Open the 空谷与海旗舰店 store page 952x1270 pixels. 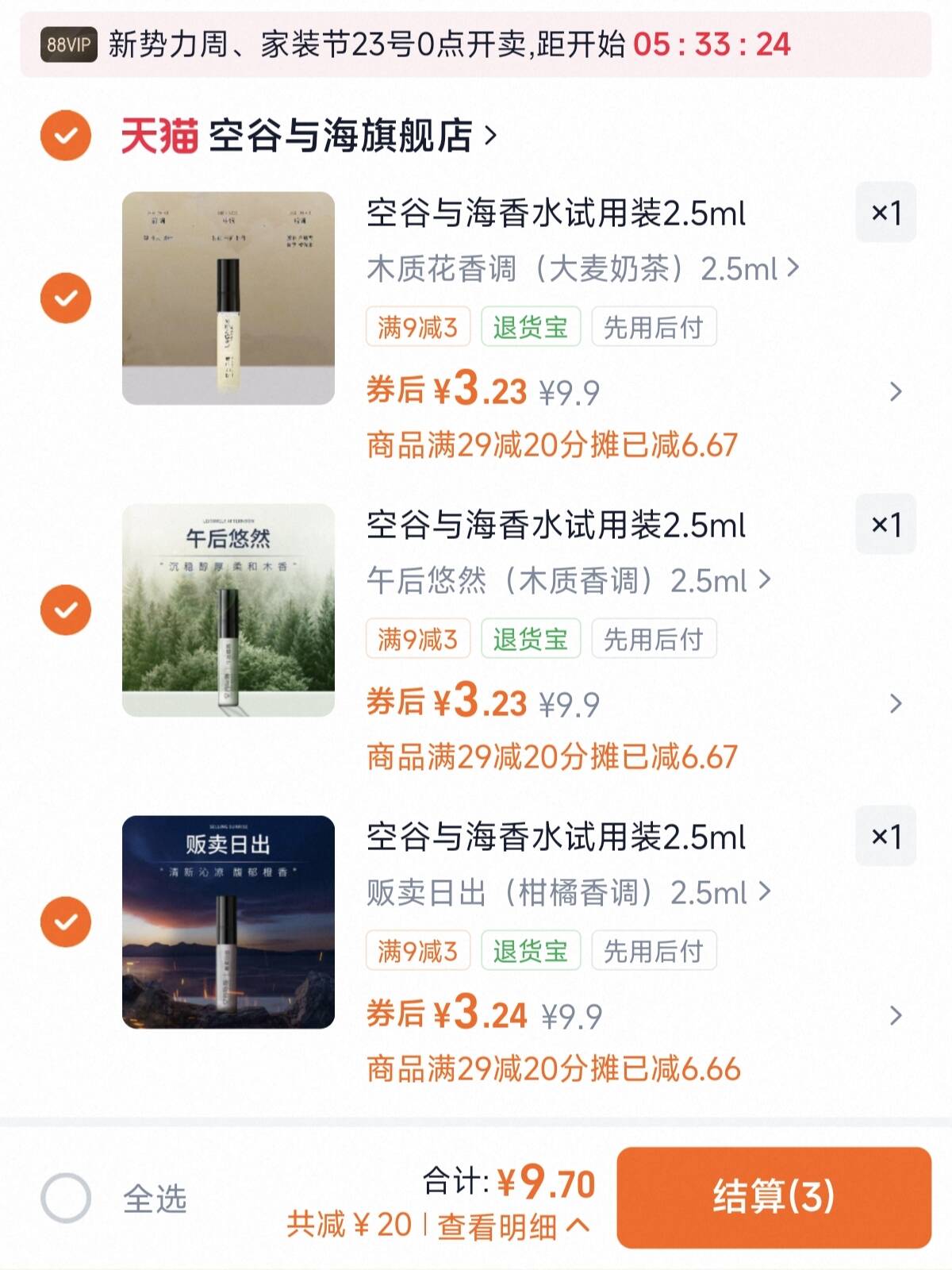[341, 136]
